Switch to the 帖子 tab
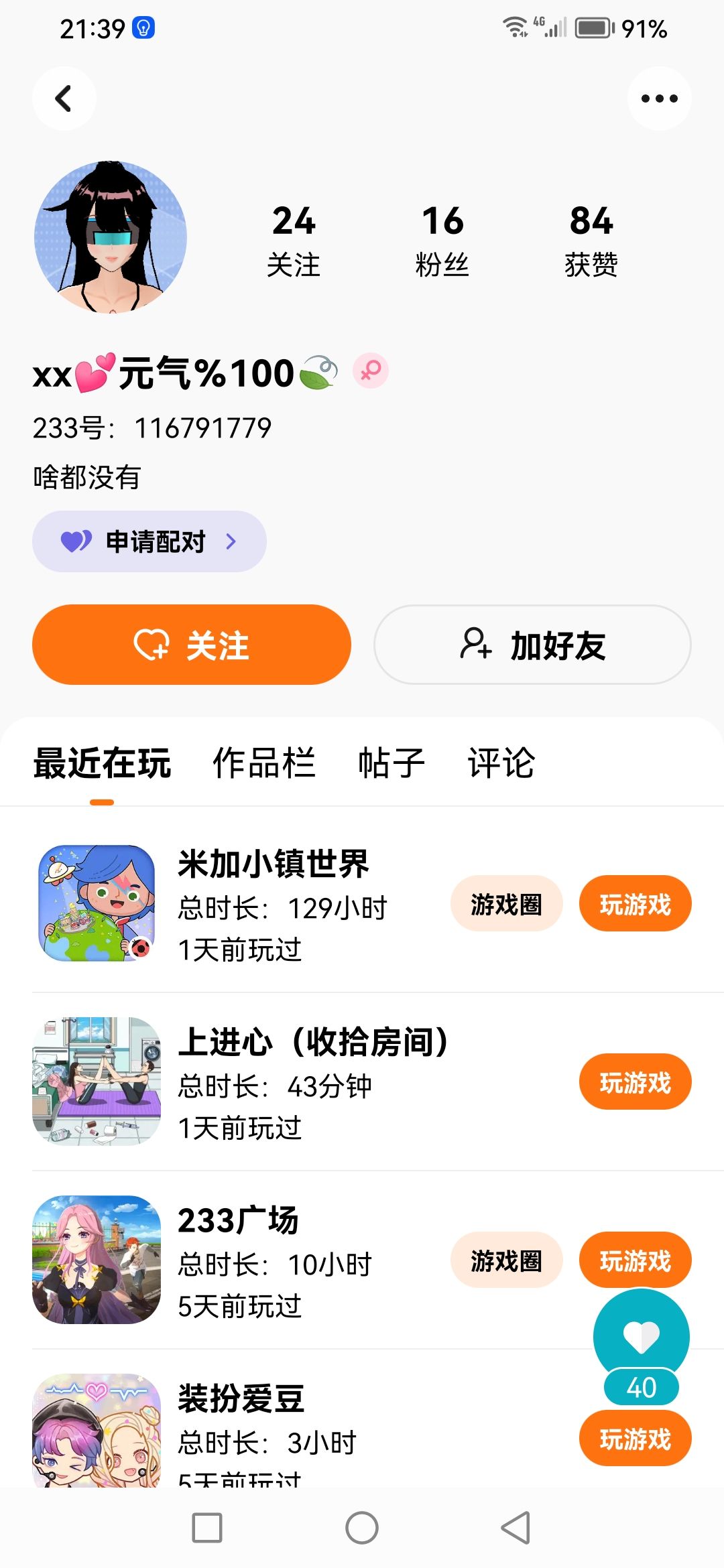Image resolution: width=724 pixels, height=1568 pixels. click(x=391, y=763)
